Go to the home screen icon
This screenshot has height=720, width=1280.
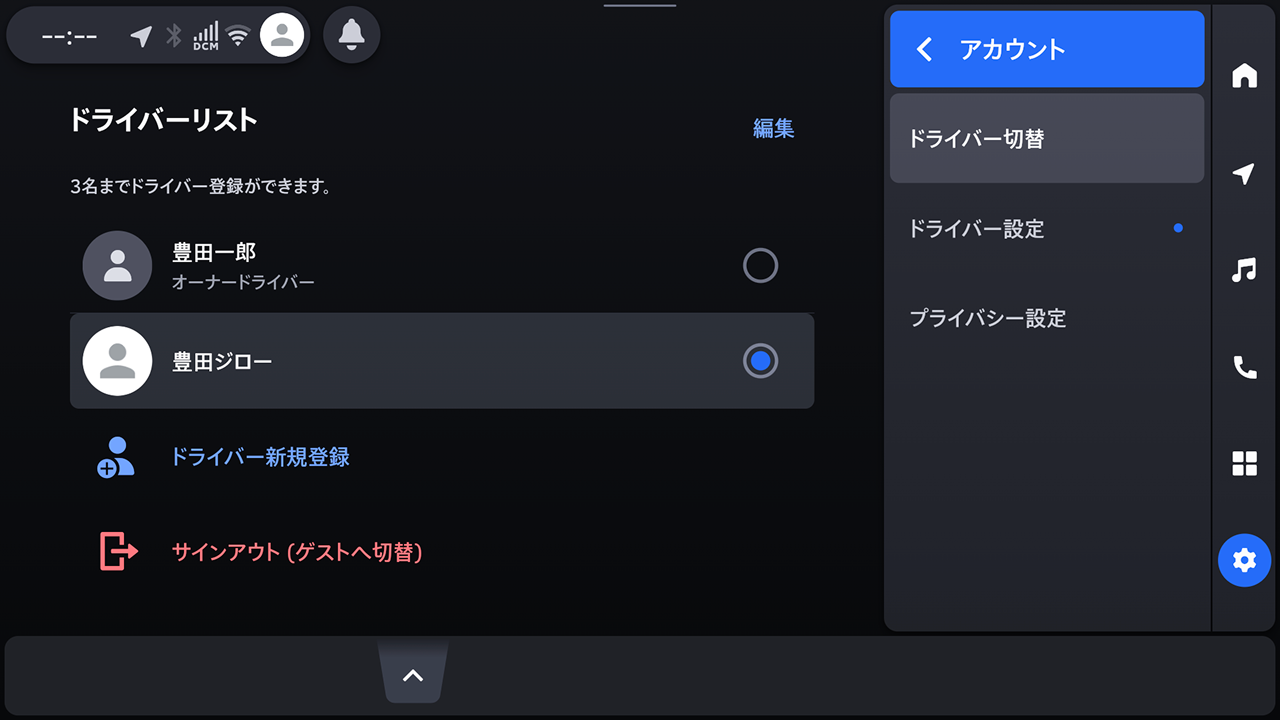click(x=1244, y=76)
